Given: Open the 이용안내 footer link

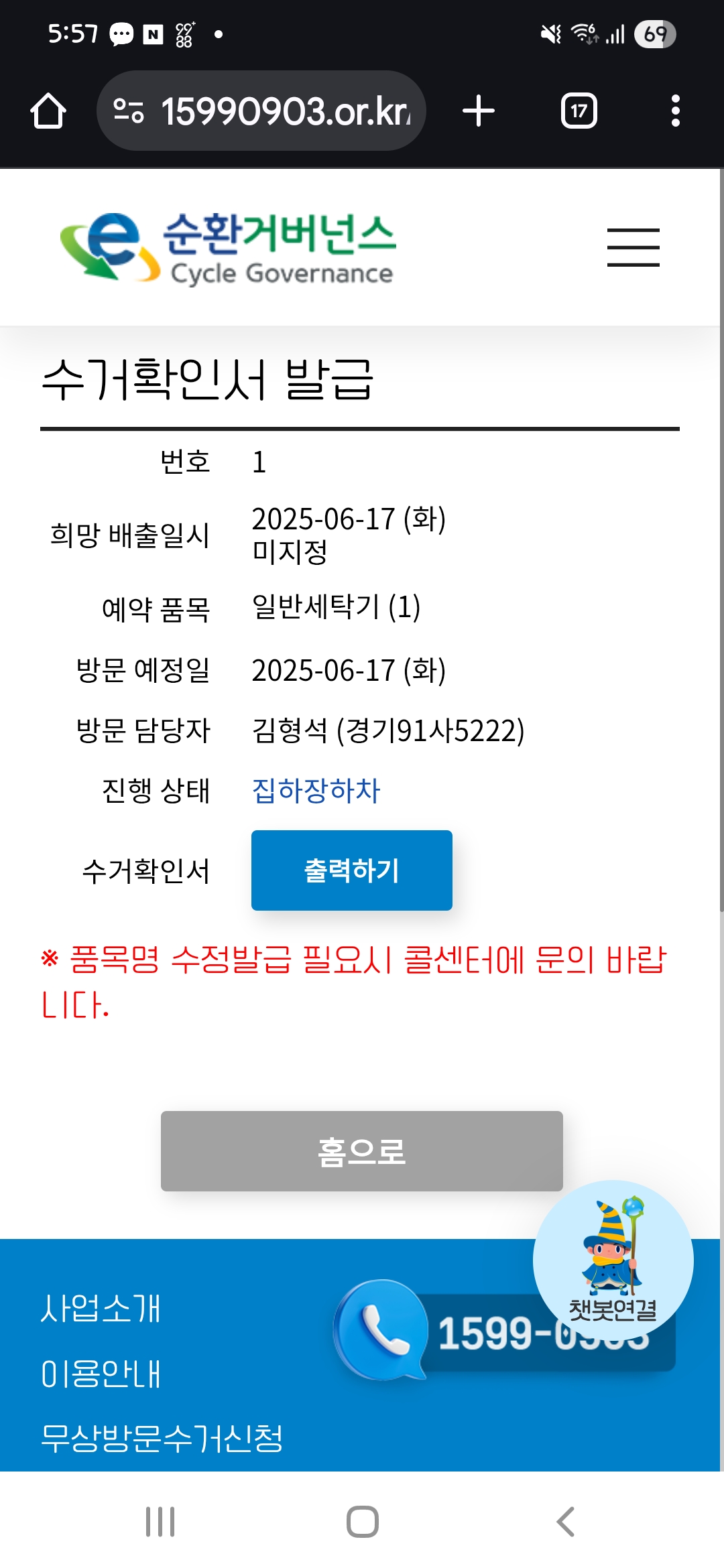Looking at the screenshot, I should pos(101,1373).
